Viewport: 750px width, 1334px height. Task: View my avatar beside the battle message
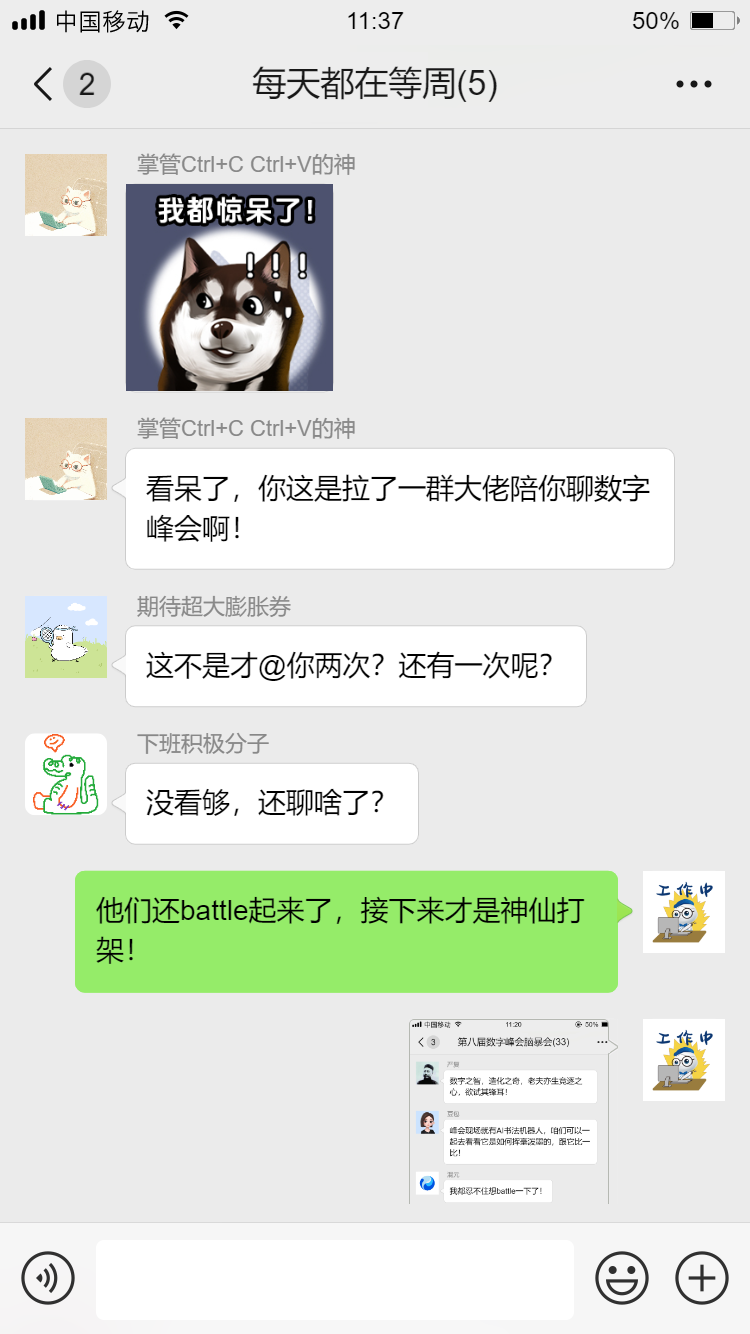coord(683,911)
